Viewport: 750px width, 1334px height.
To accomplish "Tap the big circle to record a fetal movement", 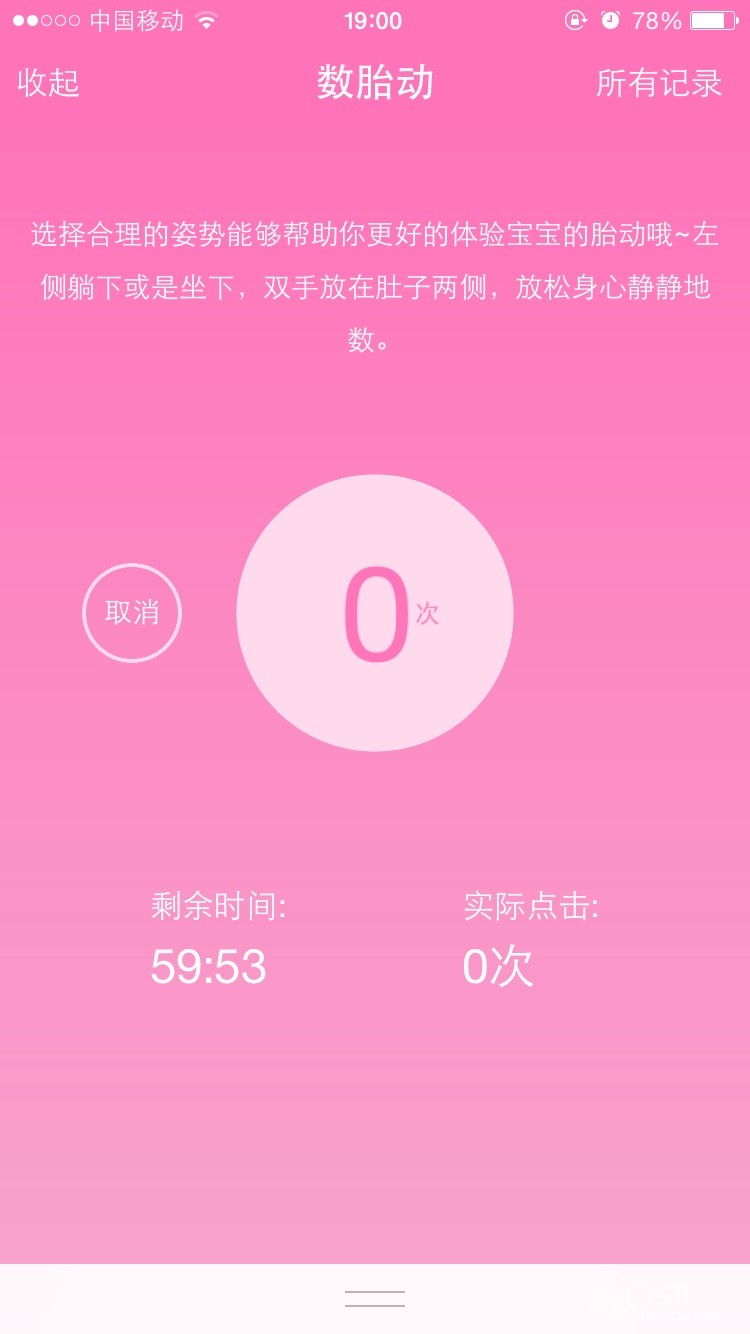I will (375, 612).
